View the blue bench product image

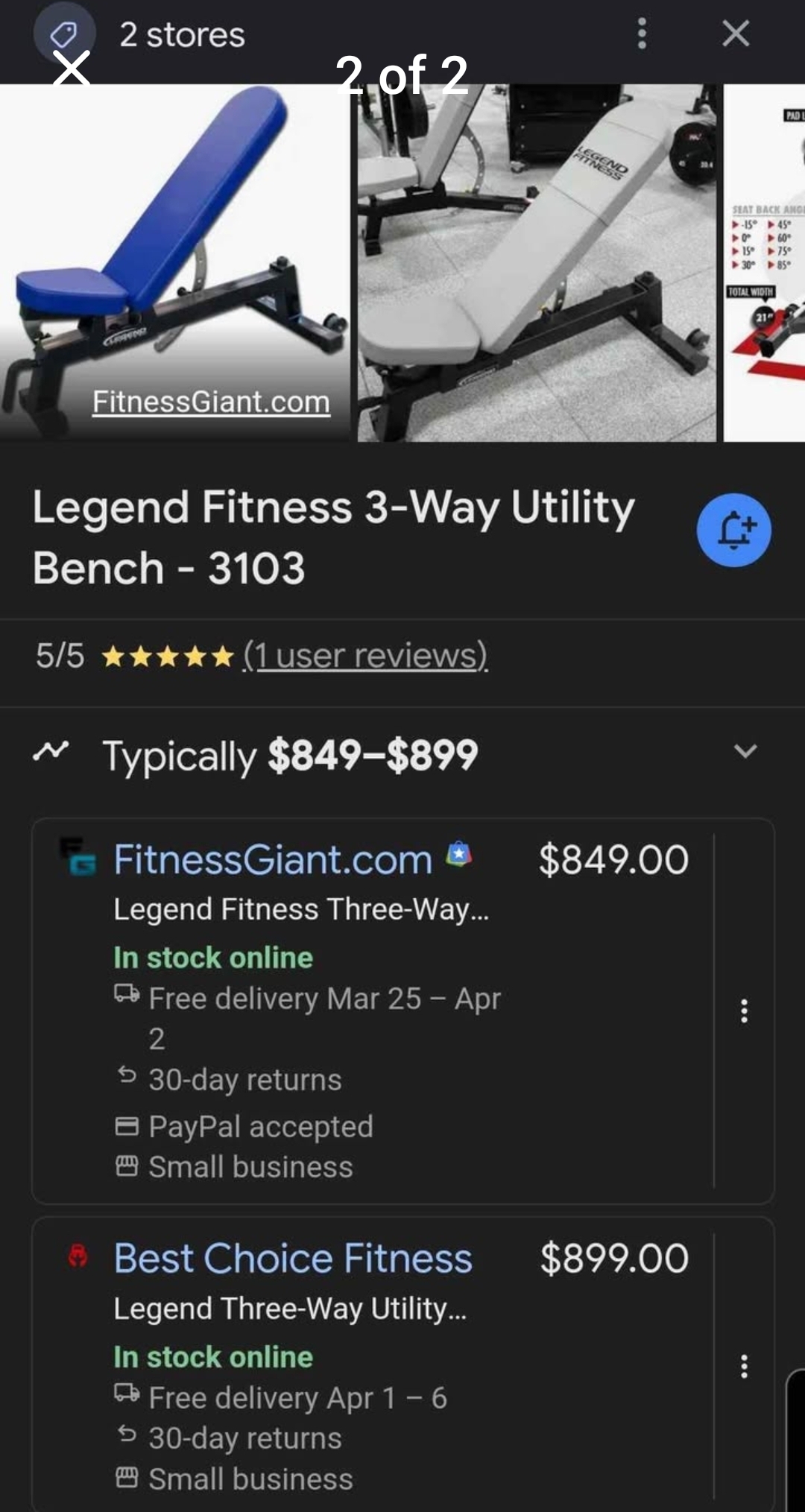(x=174, y=246)
